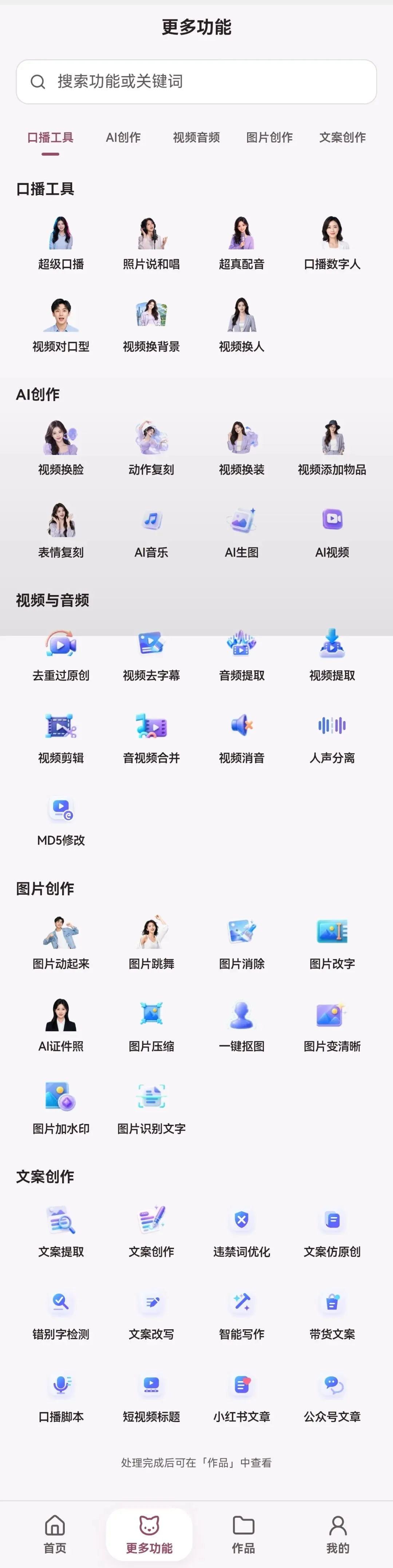Tap the 搜索功能或关键词 search box
This screenshot has width=393, height=1568.
(196, 82)
